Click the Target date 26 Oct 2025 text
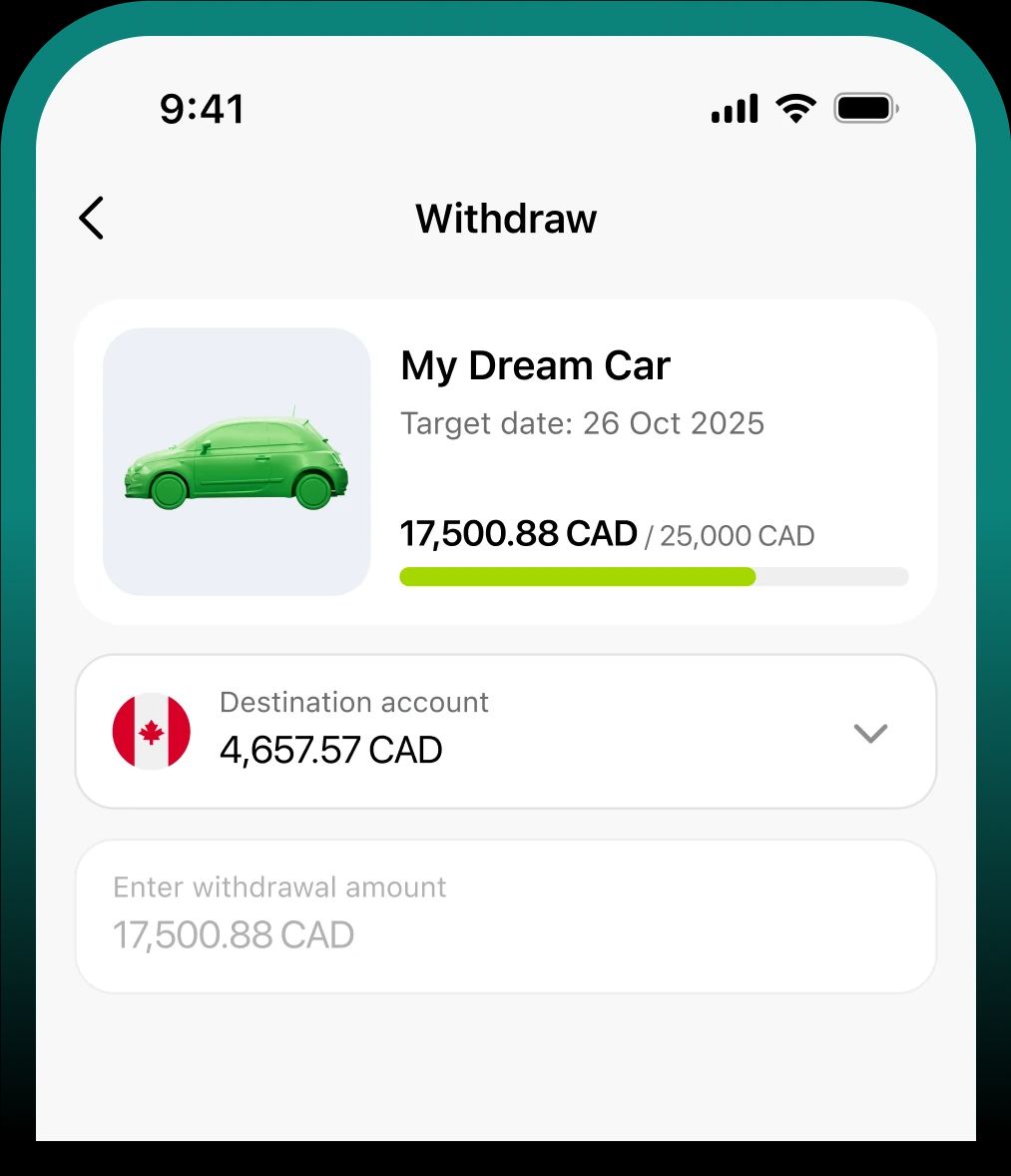This screenshot has width=1011, height=1176. coord(582,423)
